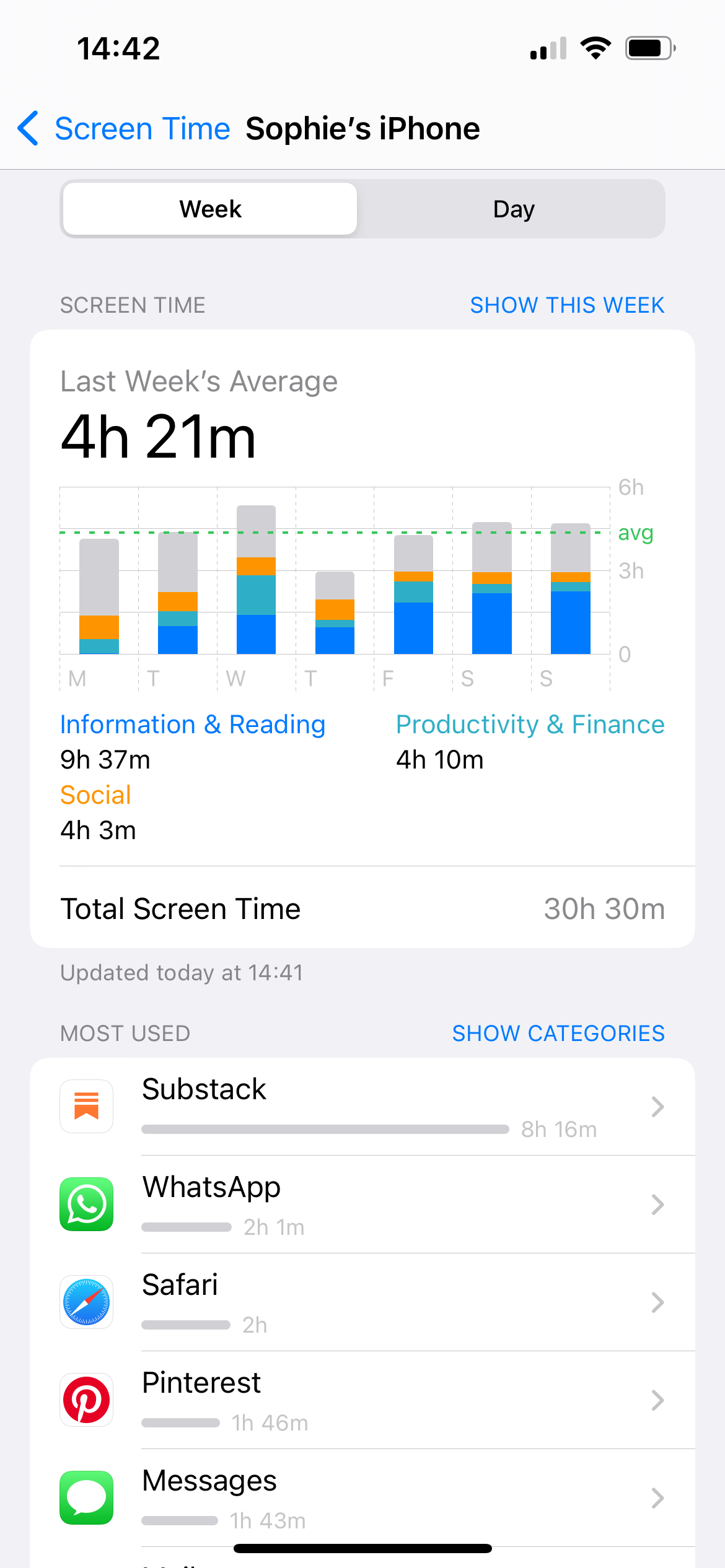Go back to Screen Time
Image resolution: width=725 pixels, height=1568 pixels.
(x=124, y=129)
